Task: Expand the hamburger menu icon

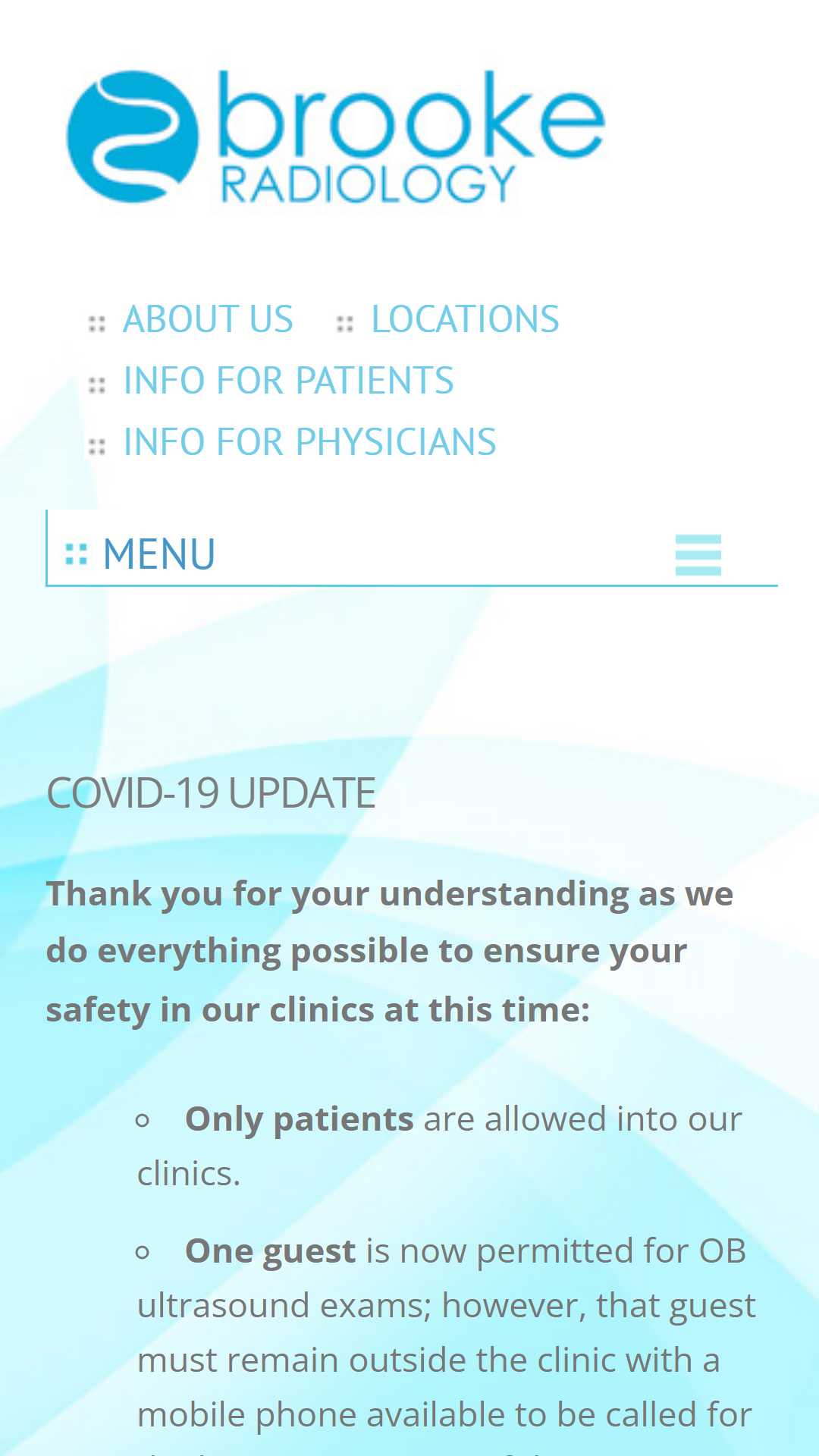Action: [698, 555]
